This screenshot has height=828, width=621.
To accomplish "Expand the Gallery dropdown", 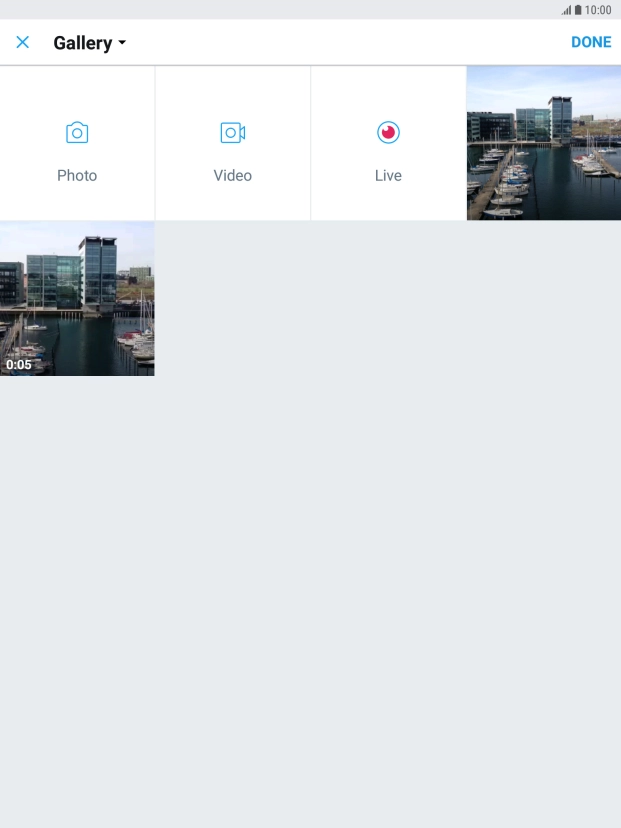I will coord(90,43).
